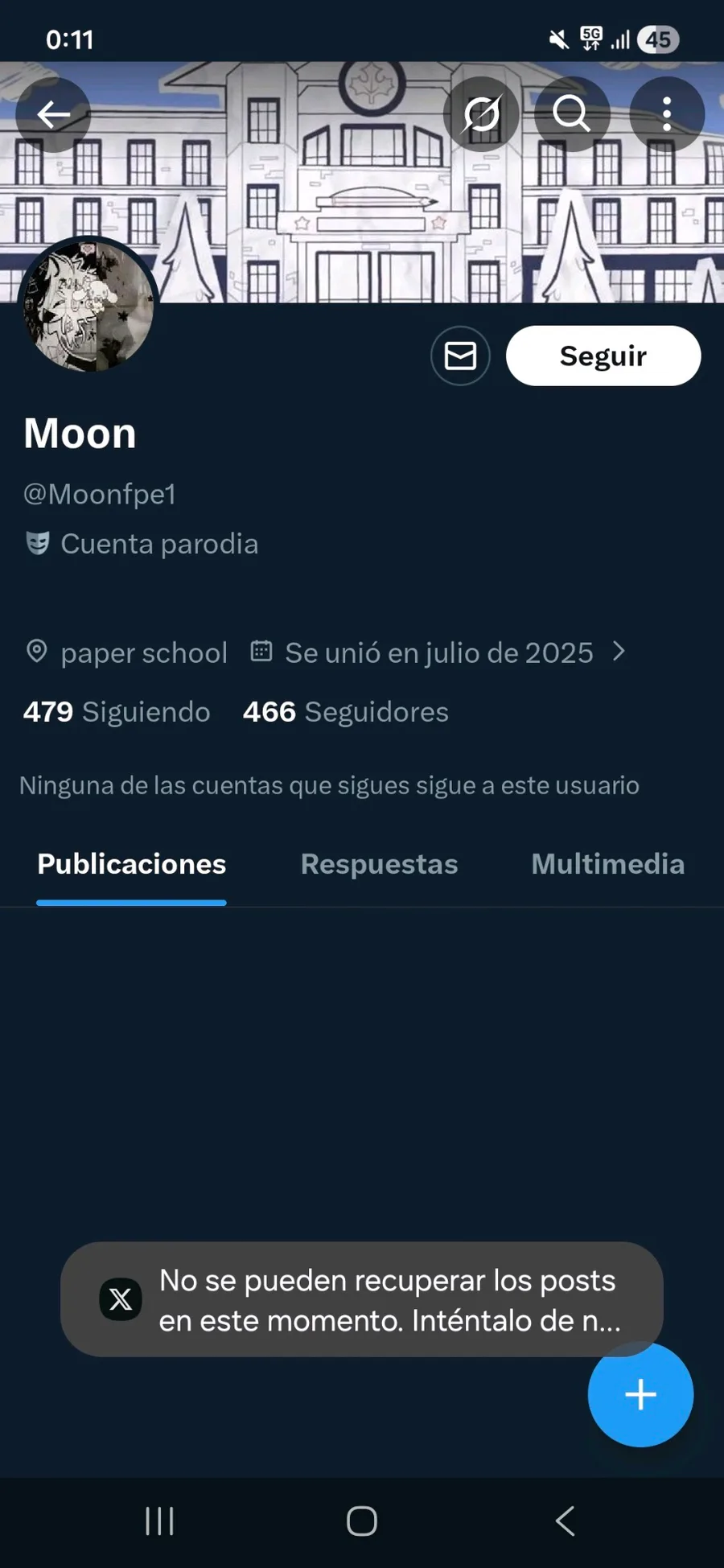Open the 'Se unió en julio de 2025' details
This screenshot has height=1568, width=724.
tap(438, 652)
